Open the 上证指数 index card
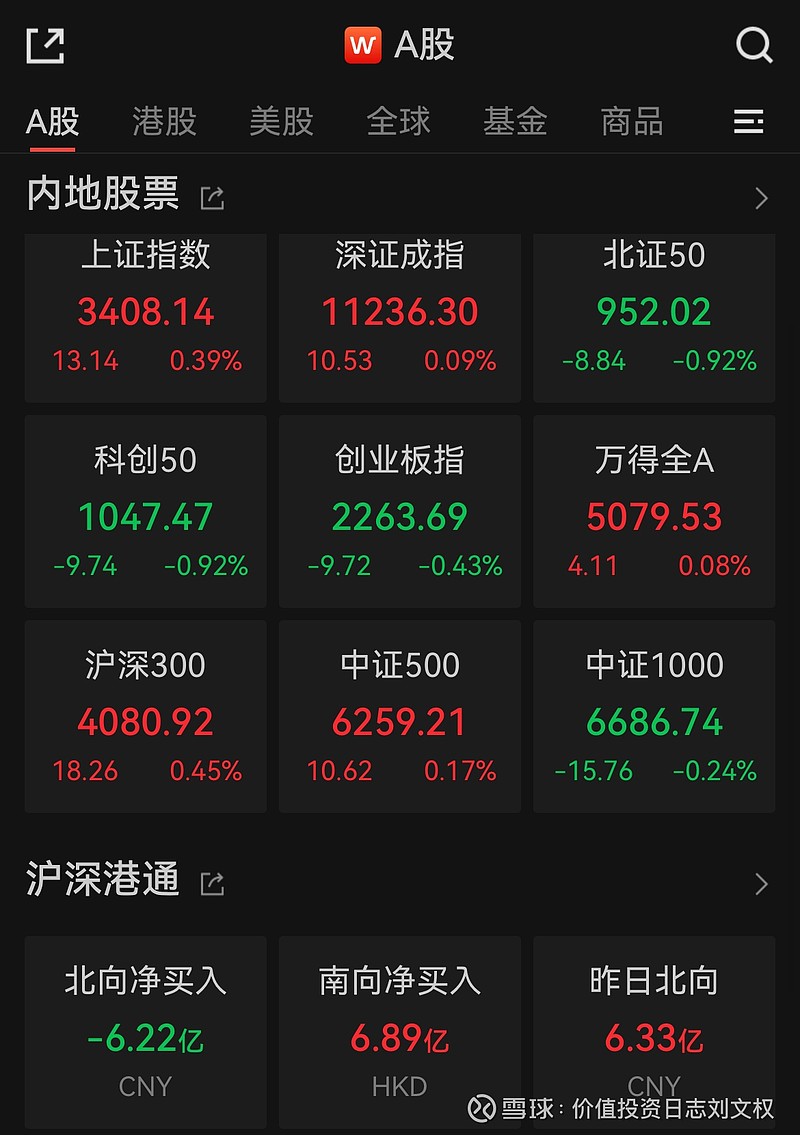The height and width of the screenshot is (1135, 800). (145, 310)
